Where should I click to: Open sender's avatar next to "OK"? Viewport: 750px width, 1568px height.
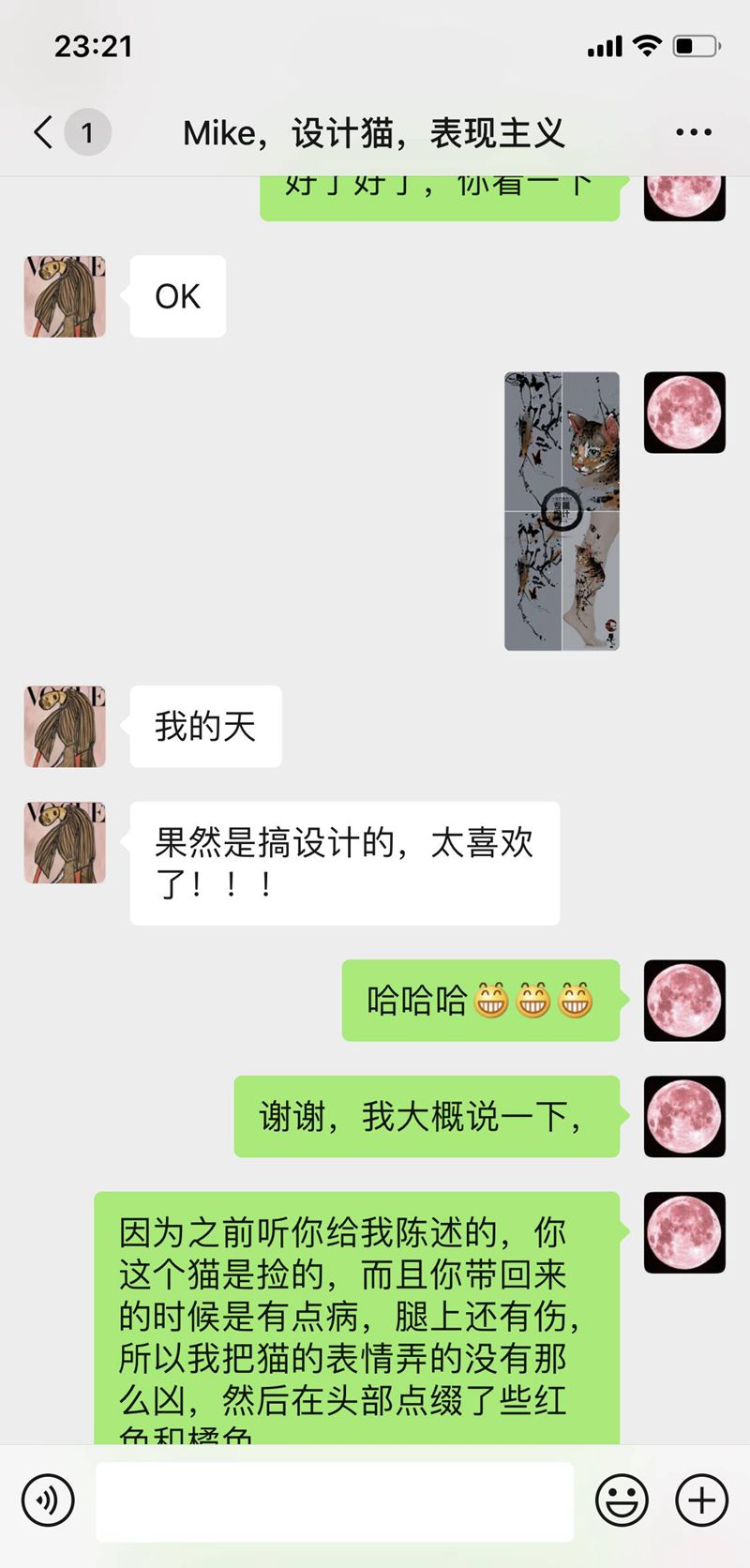65,296
